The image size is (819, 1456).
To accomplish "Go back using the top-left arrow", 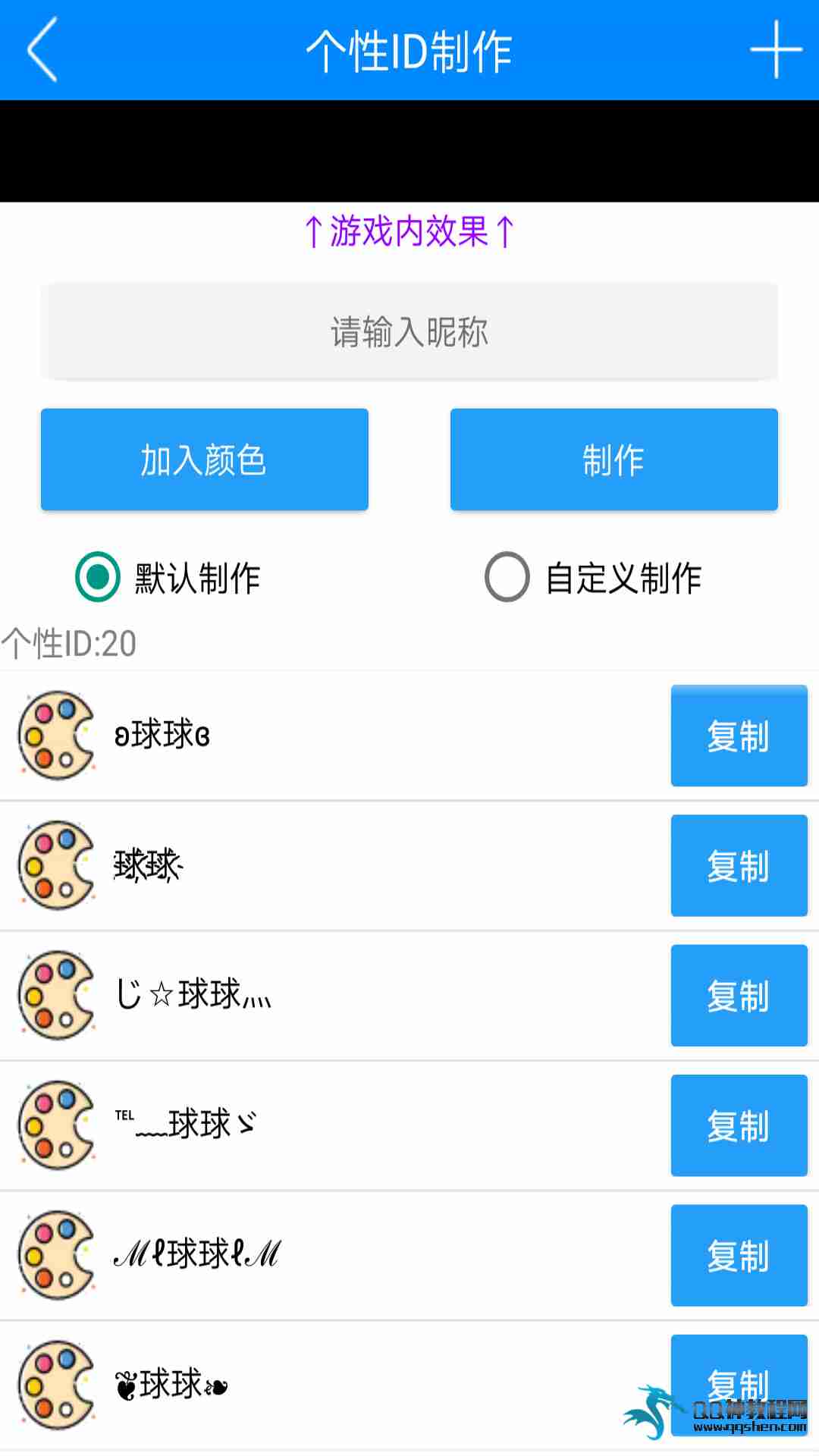I will 42,50.
